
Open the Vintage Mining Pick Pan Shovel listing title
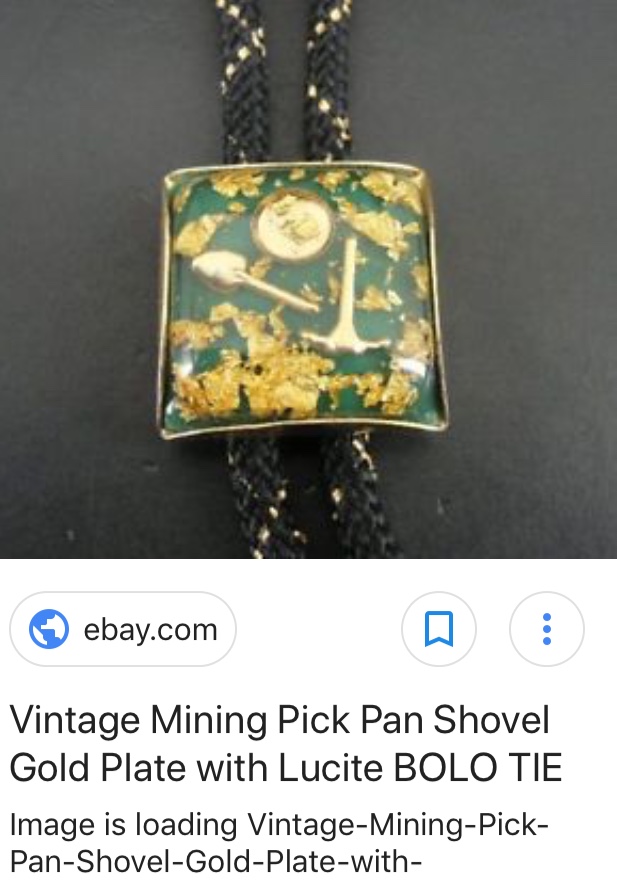pyautogui.click(x=285, y=743)
